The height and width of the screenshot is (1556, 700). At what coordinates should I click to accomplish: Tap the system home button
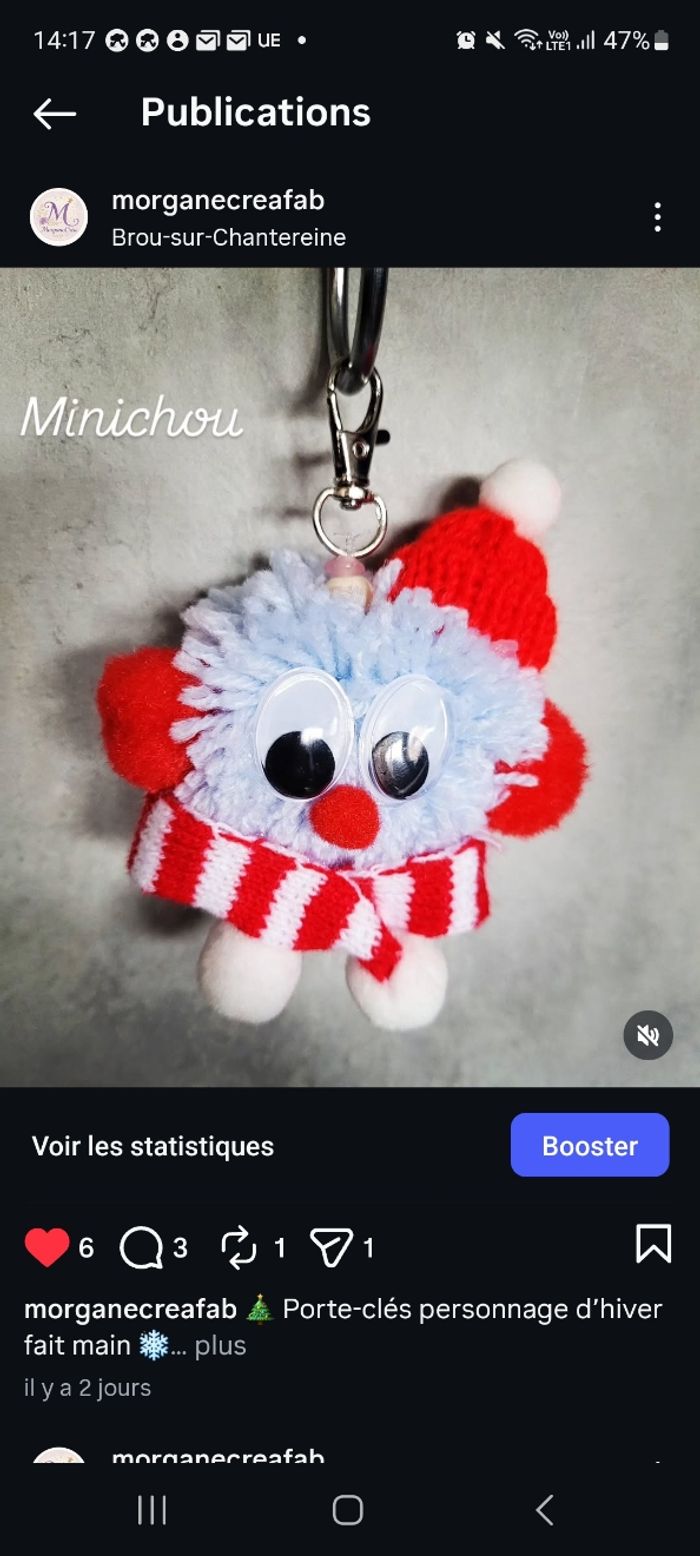[347, 1510]
